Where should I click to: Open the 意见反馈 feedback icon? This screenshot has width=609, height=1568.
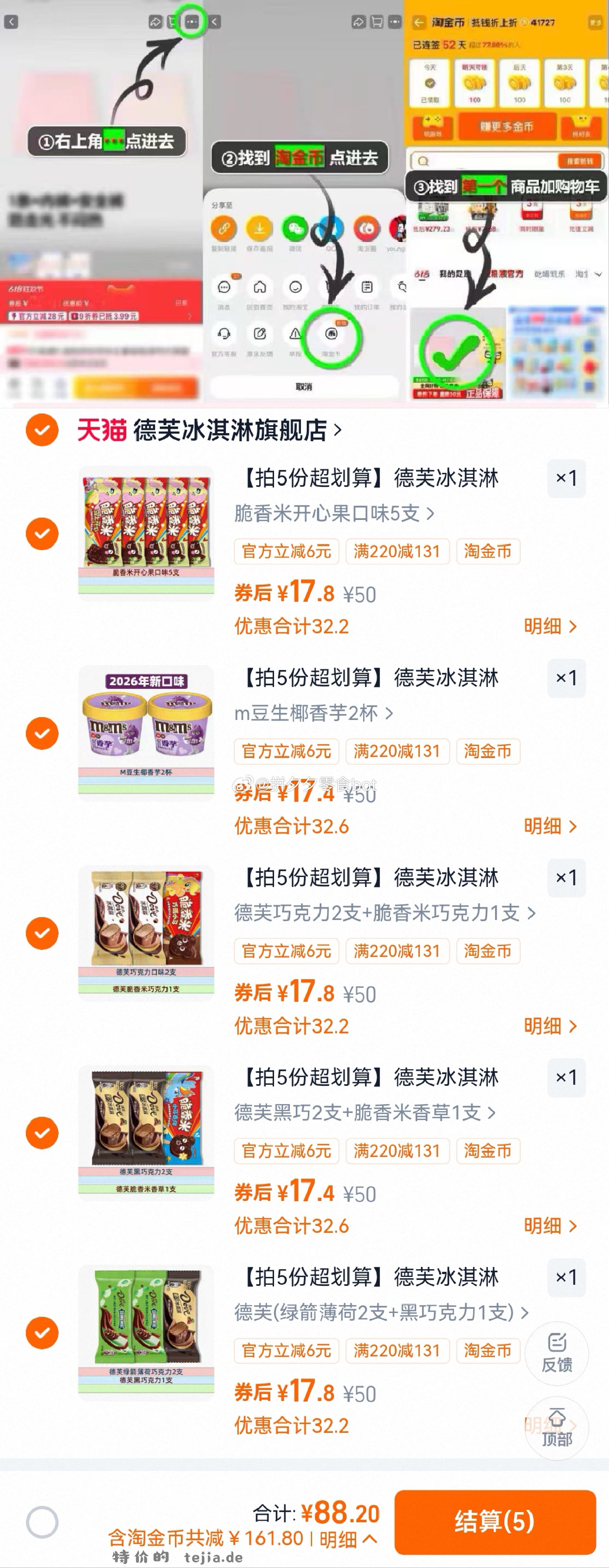tap(260, 332)
